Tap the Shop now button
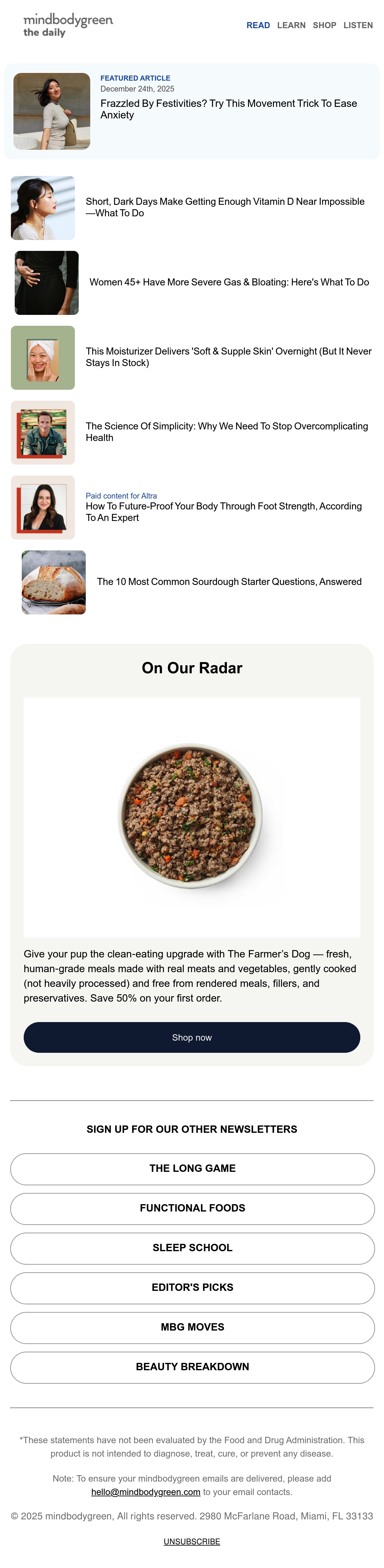Viewport: 384px width, 1568px height. click(192, 1037)
